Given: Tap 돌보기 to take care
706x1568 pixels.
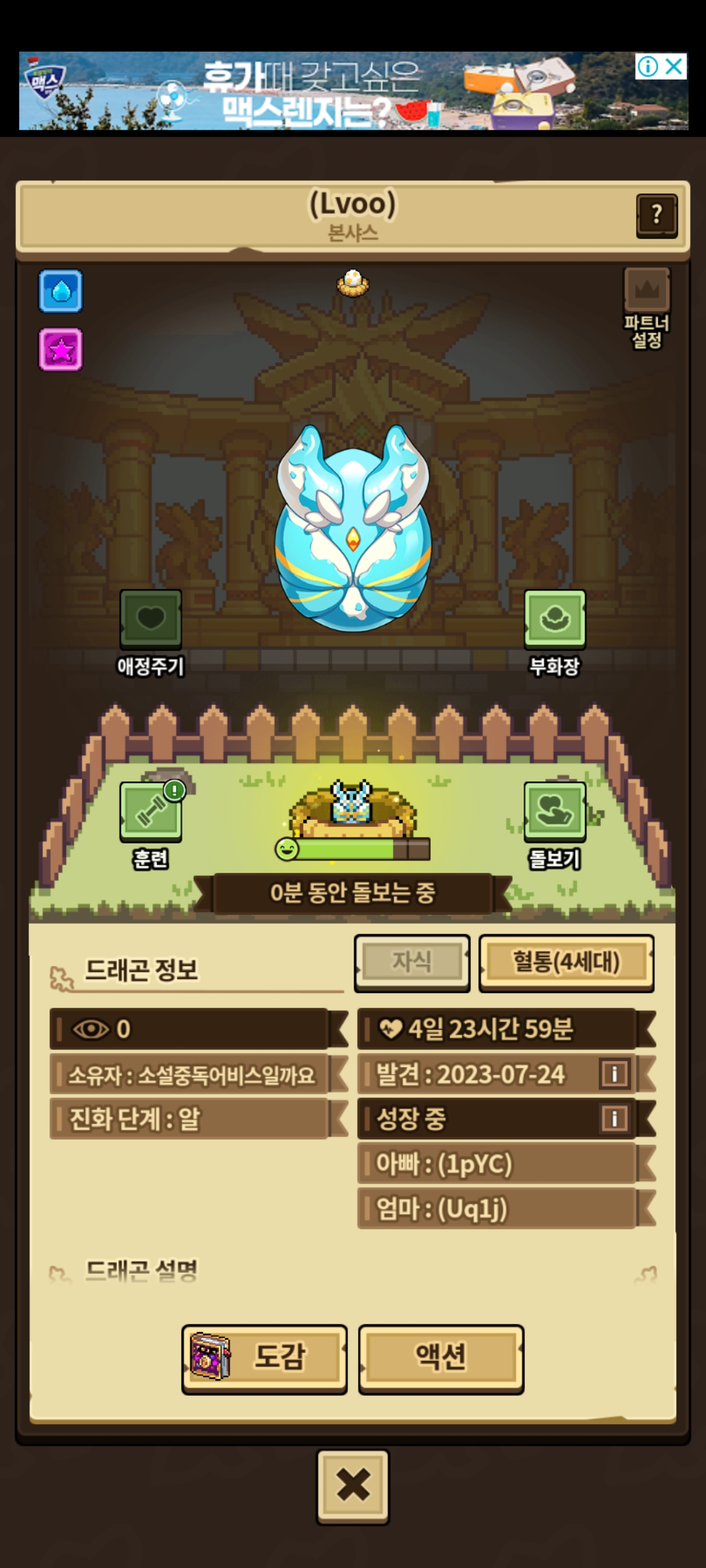Looking at the screenshot, I should point(554,812).
